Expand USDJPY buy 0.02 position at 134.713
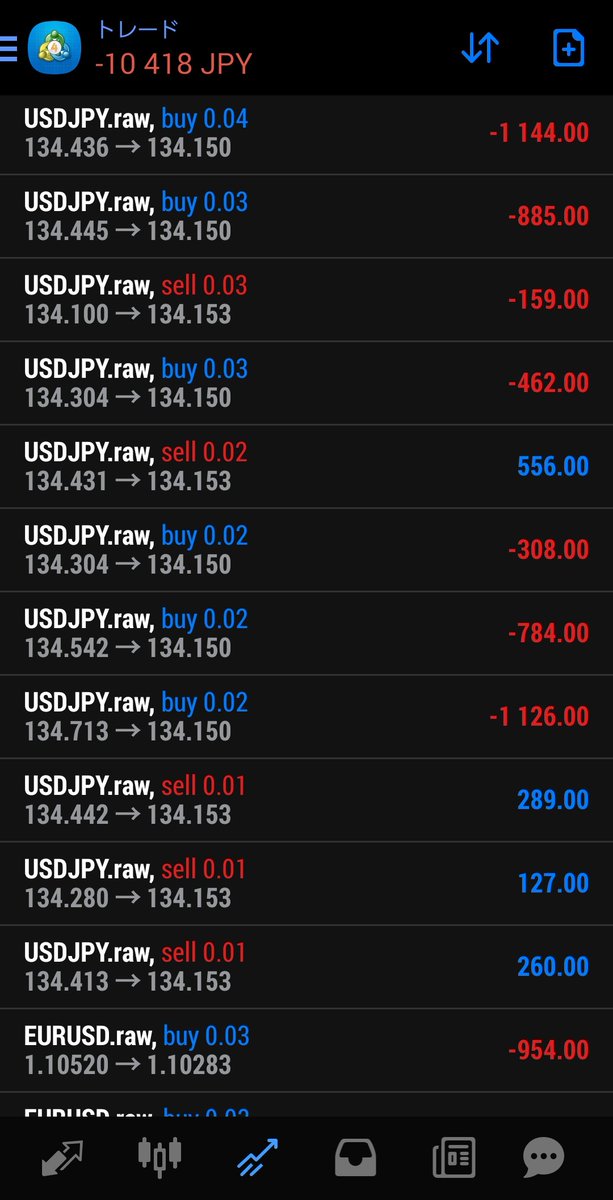Image resolution: width=613 pixels, height=1200 pixels. (306, 717)
